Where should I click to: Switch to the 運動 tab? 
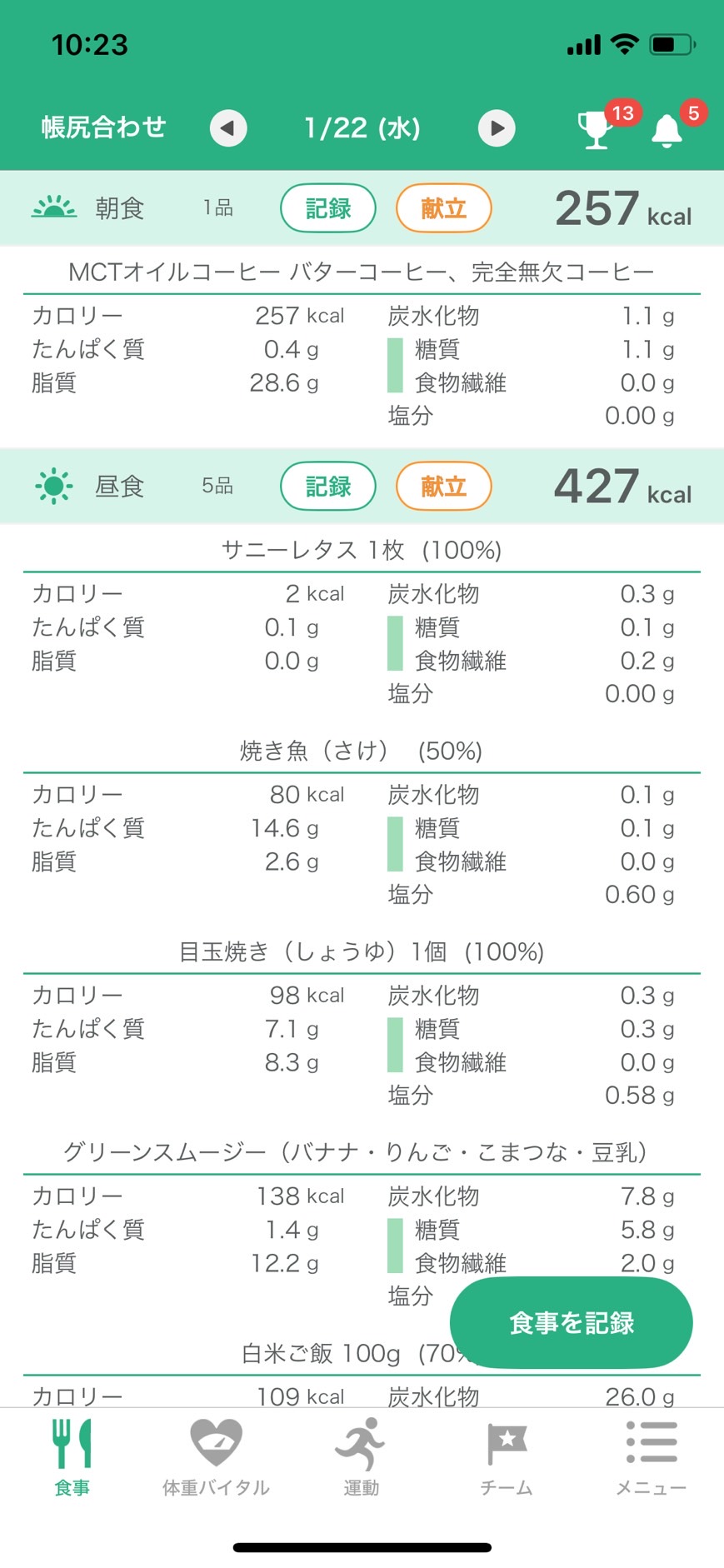[x=361, y=1457]
